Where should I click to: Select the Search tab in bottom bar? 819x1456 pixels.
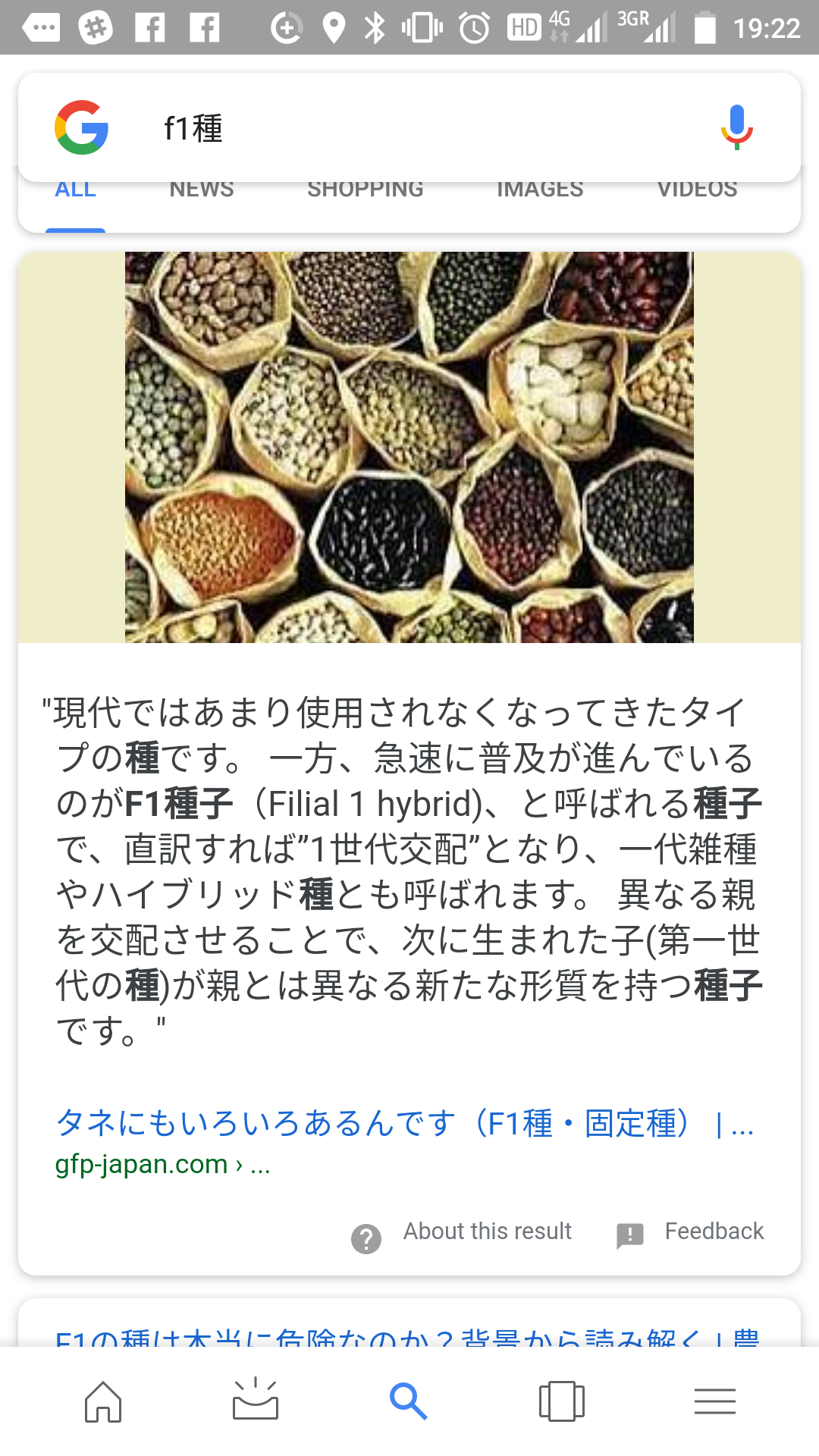point(409,1401)
